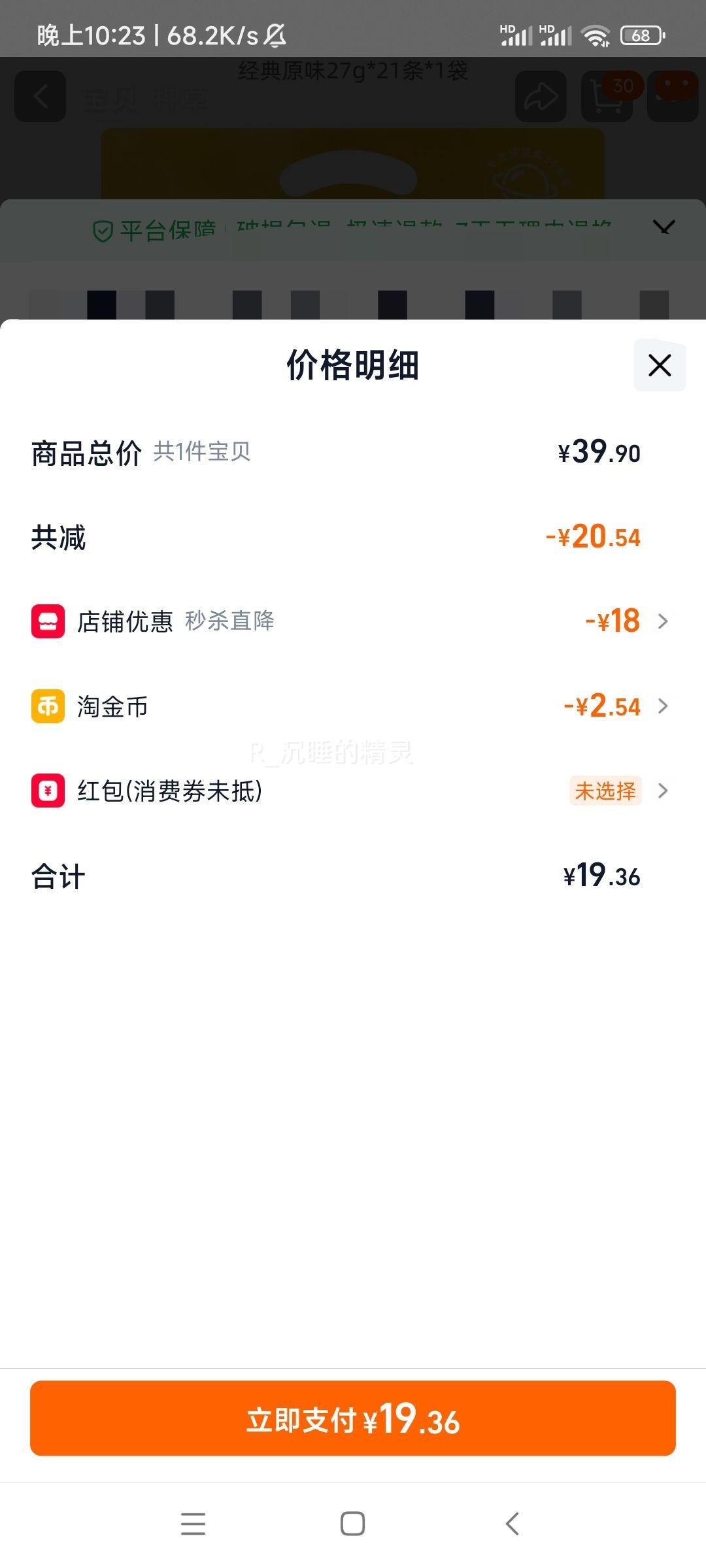Screen dimensions: 706x1568
Task: Close the 价格明细 price detail popup
Action: pos(659,366)
